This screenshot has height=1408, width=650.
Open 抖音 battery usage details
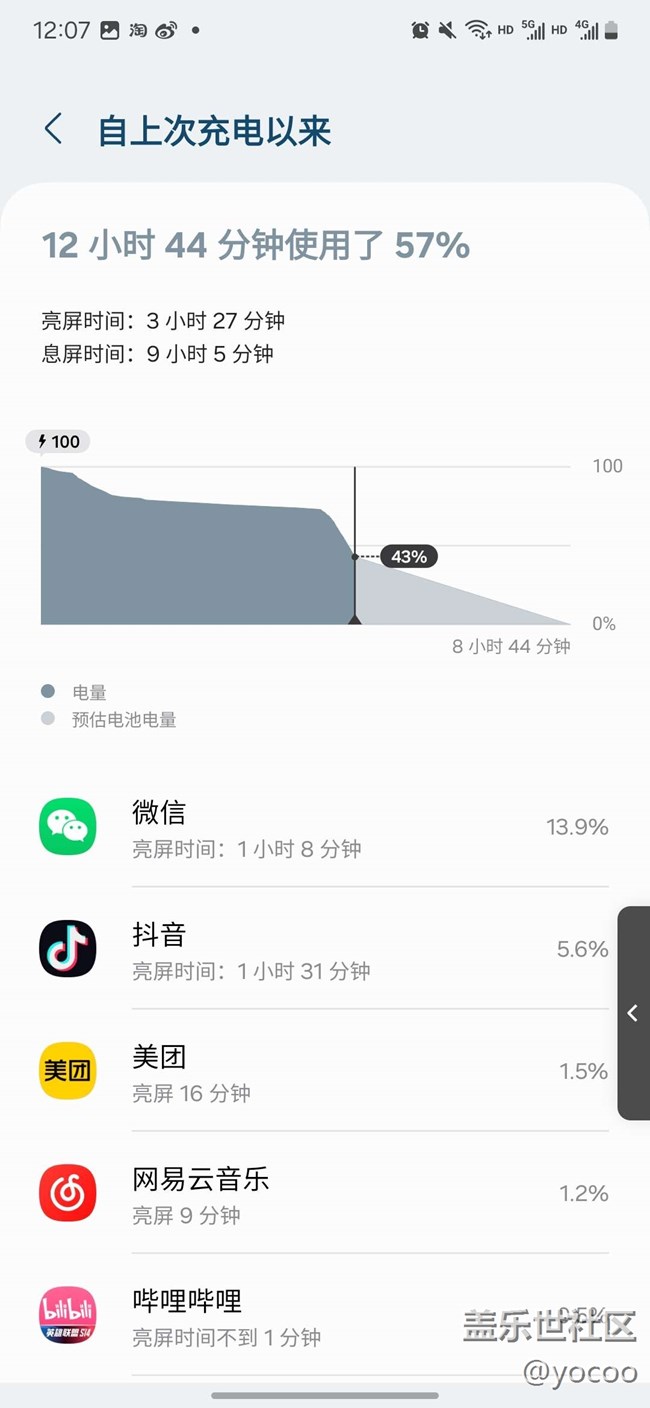325,949
